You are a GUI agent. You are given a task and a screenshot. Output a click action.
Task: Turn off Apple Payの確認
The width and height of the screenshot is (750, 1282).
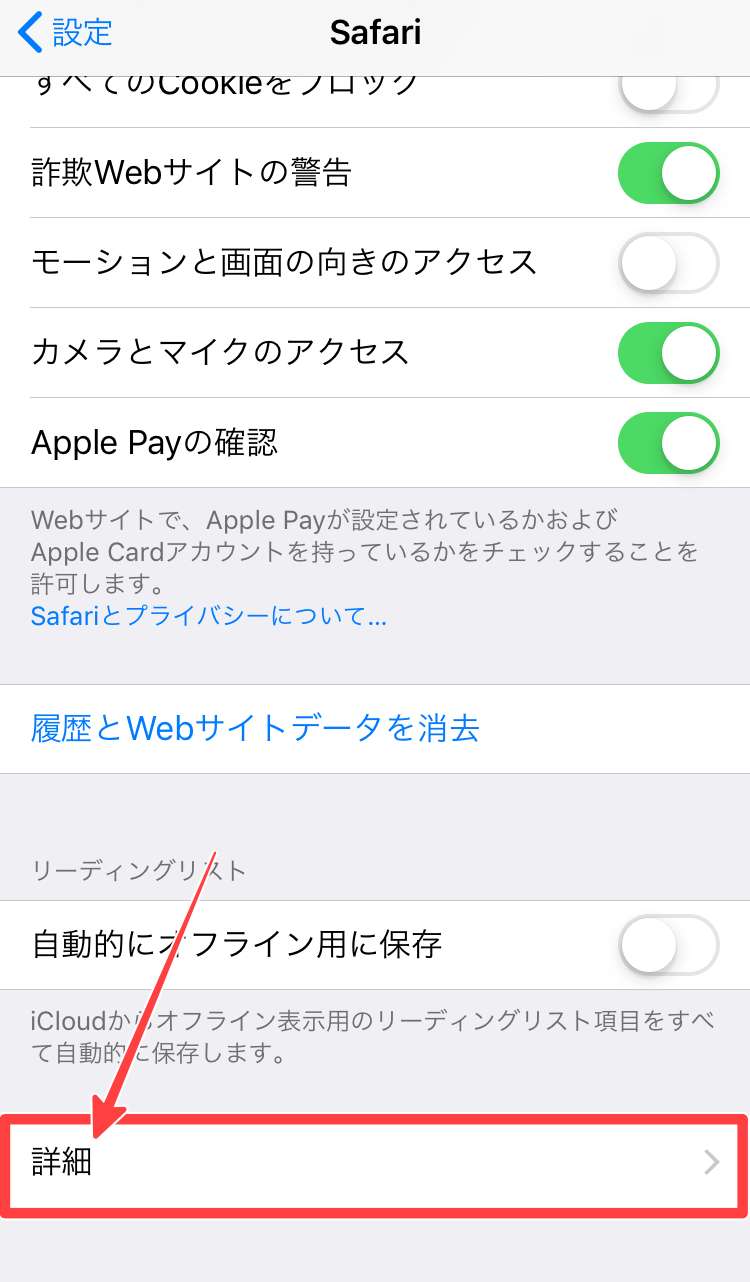[669, 443]
